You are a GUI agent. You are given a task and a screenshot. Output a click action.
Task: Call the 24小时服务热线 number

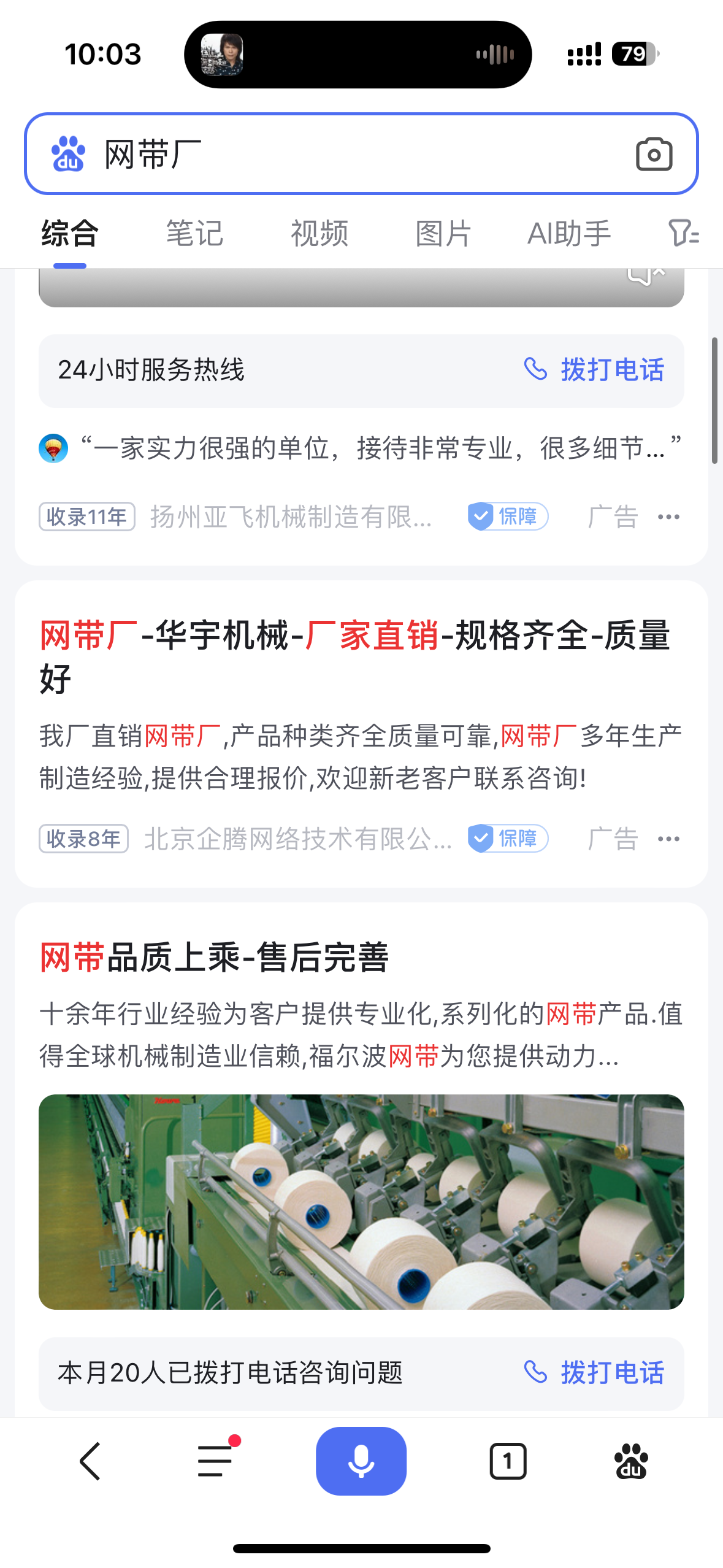pyautogui.click(x=594, y=370)
